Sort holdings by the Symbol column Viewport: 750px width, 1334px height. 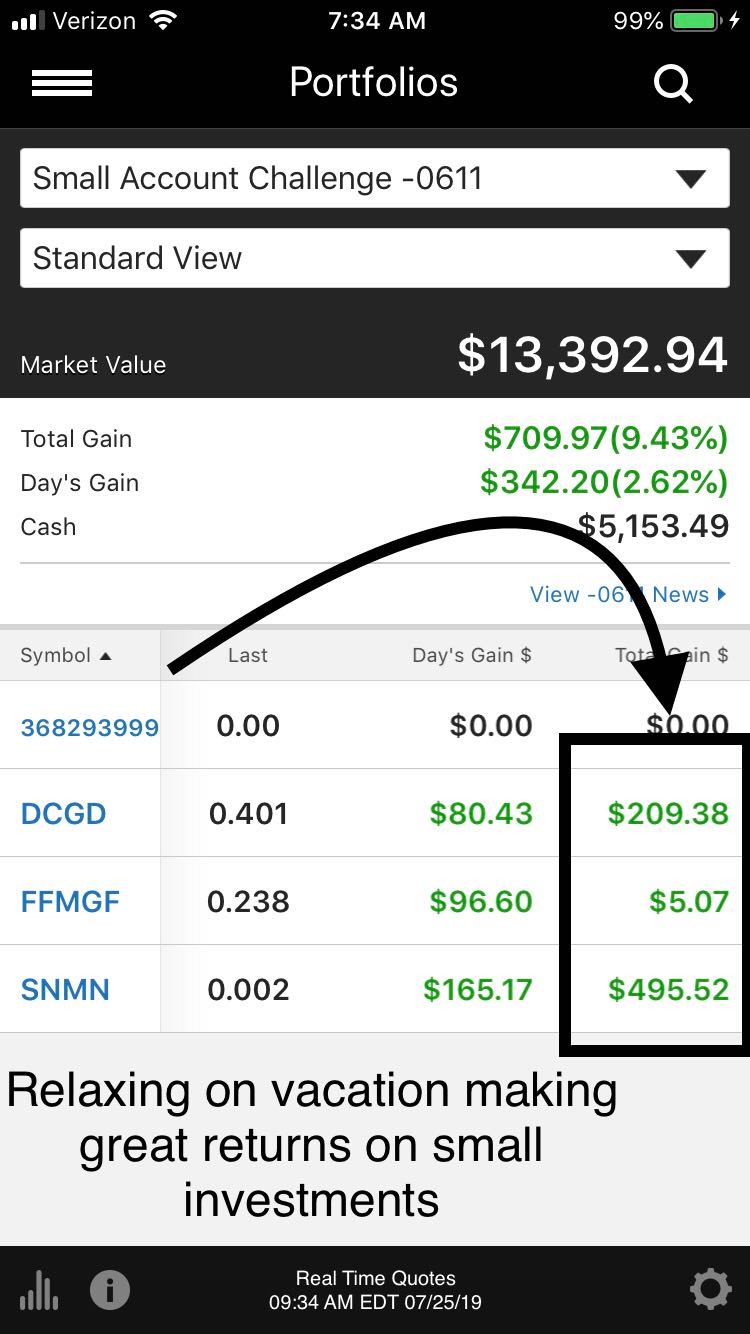point(66,655)
